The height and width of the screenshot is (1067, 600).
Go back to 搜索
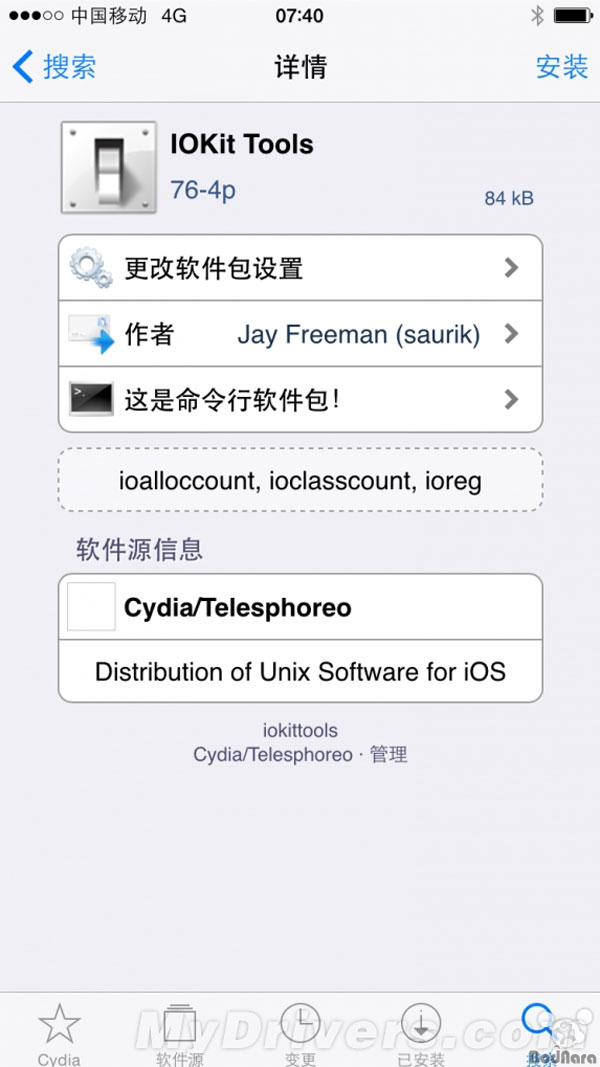[x=55, y=67]
